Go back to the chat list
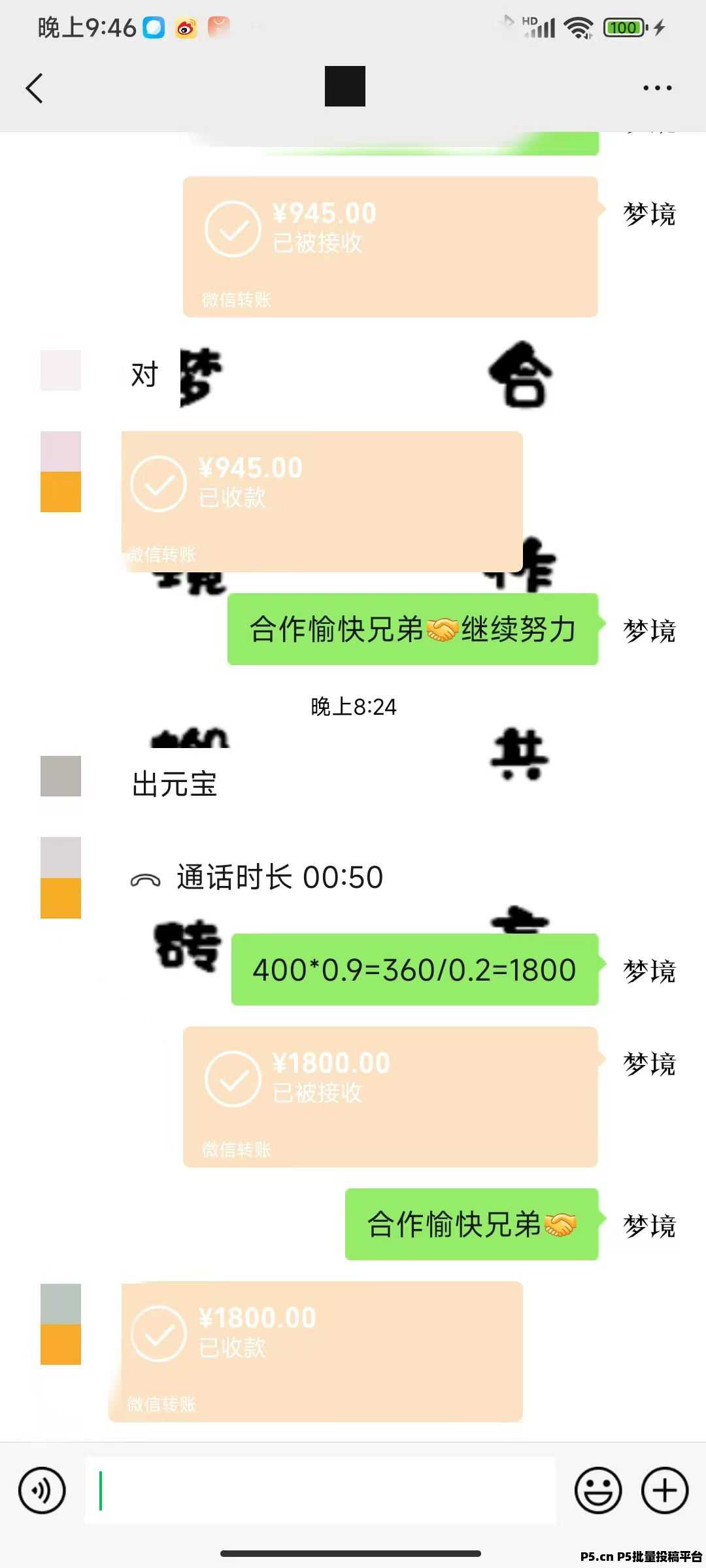This screenshot has width=706, height=1568. pos(35,88)
